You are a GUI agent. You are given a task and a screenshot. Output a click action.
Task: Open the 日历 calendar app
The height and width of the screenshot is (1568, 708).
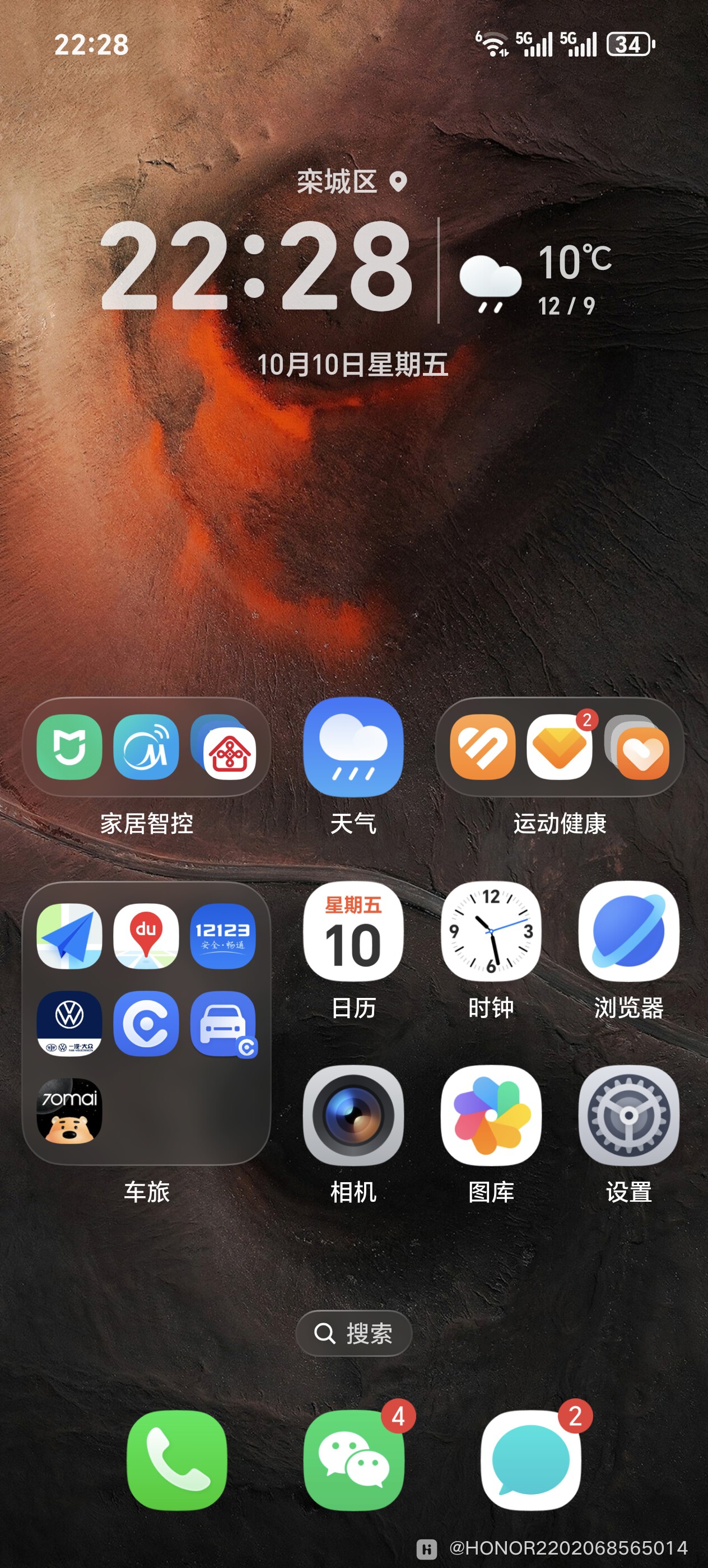coord(353,931)
